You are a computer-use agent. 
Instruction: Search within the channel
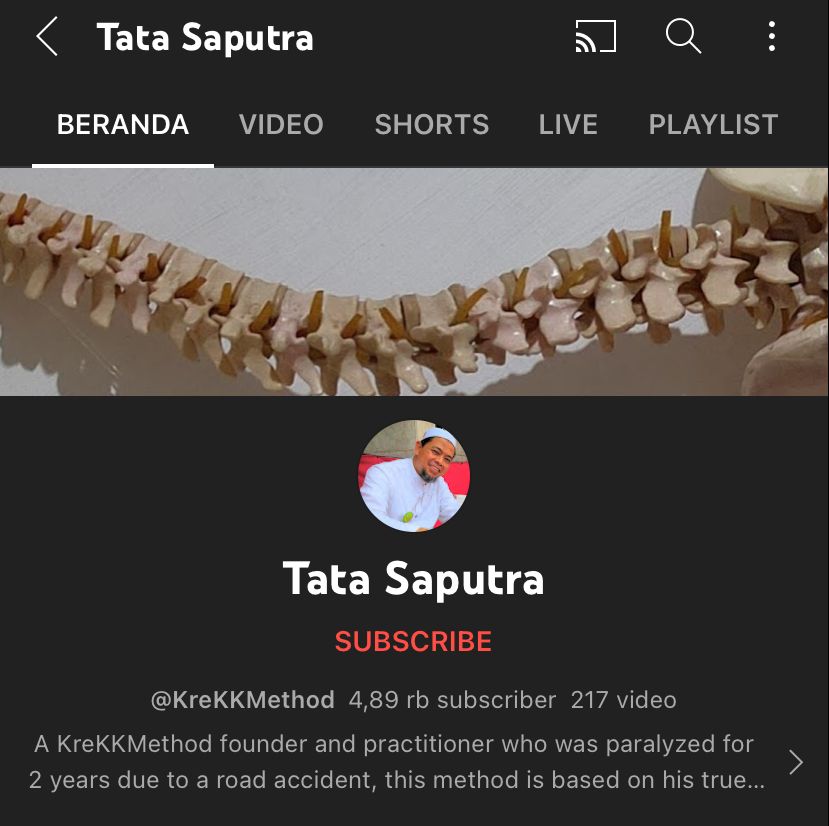(683, 38)
